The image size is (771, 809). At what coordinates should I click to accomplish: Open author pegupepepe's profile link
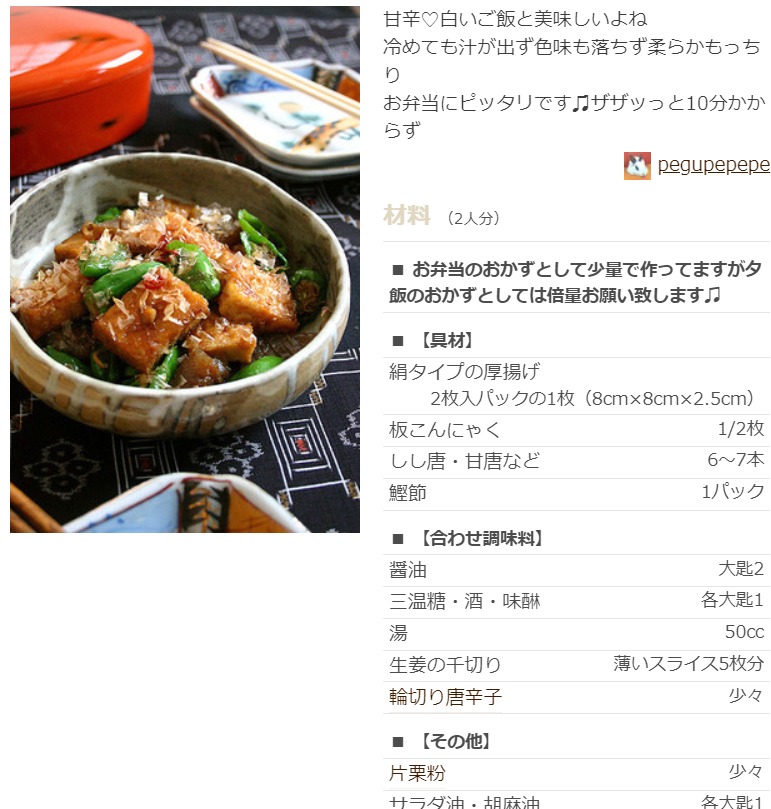713,166
